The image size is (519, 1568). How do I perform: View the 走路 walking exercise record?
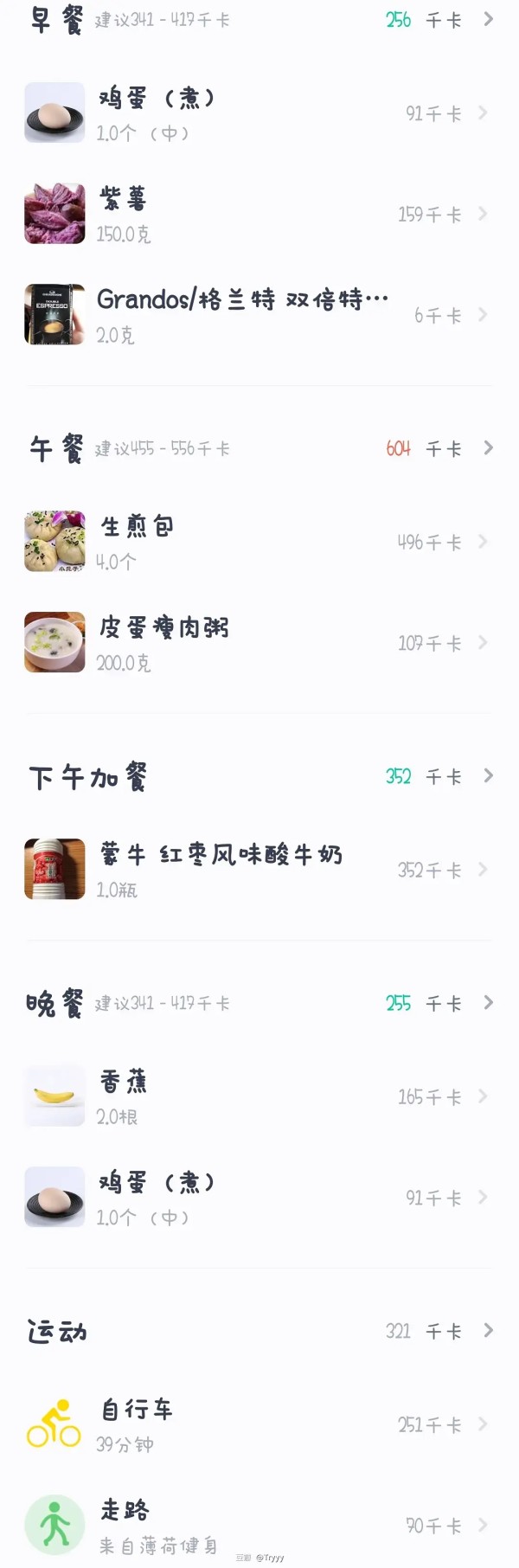tap(259, 1526)
